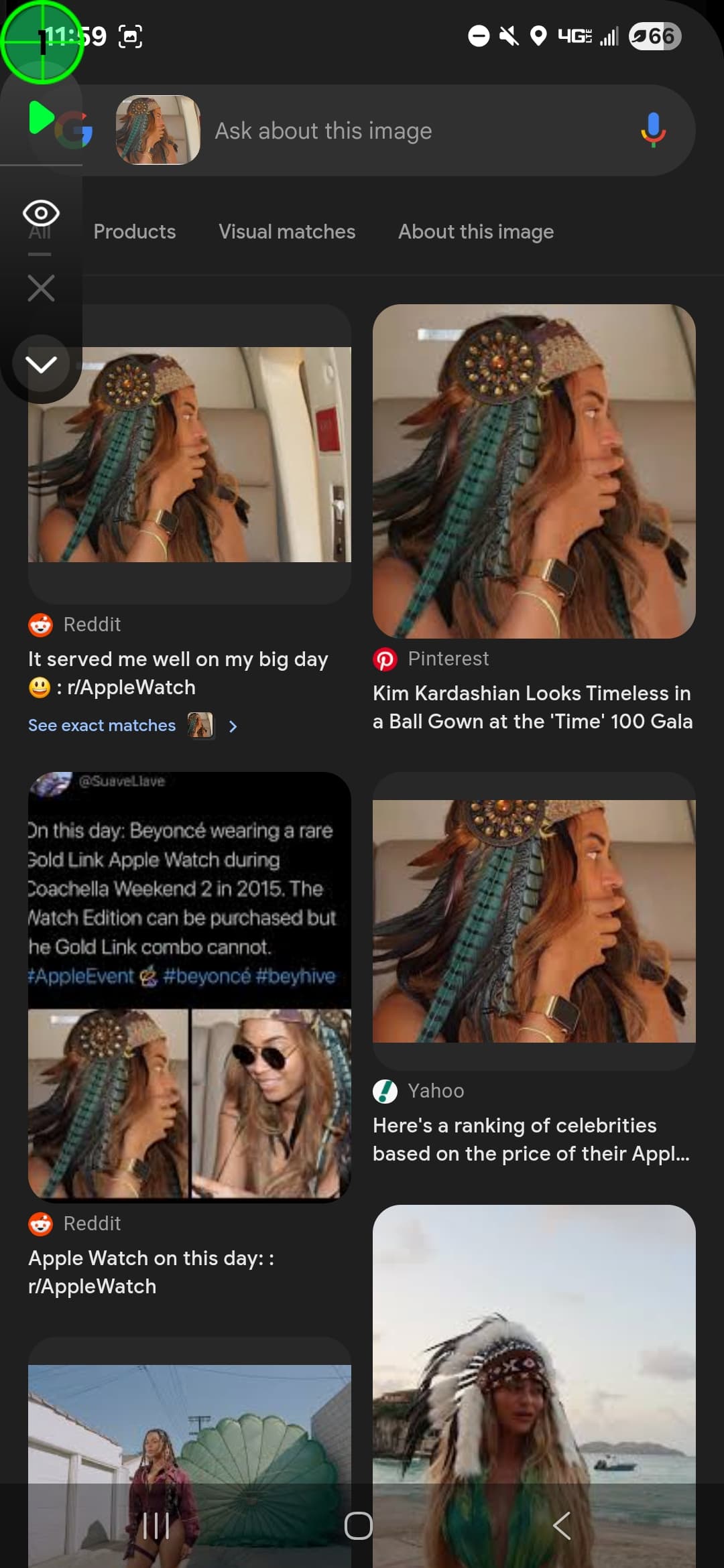Open Yahoo ranking of celebrities result

point(531,1139)
